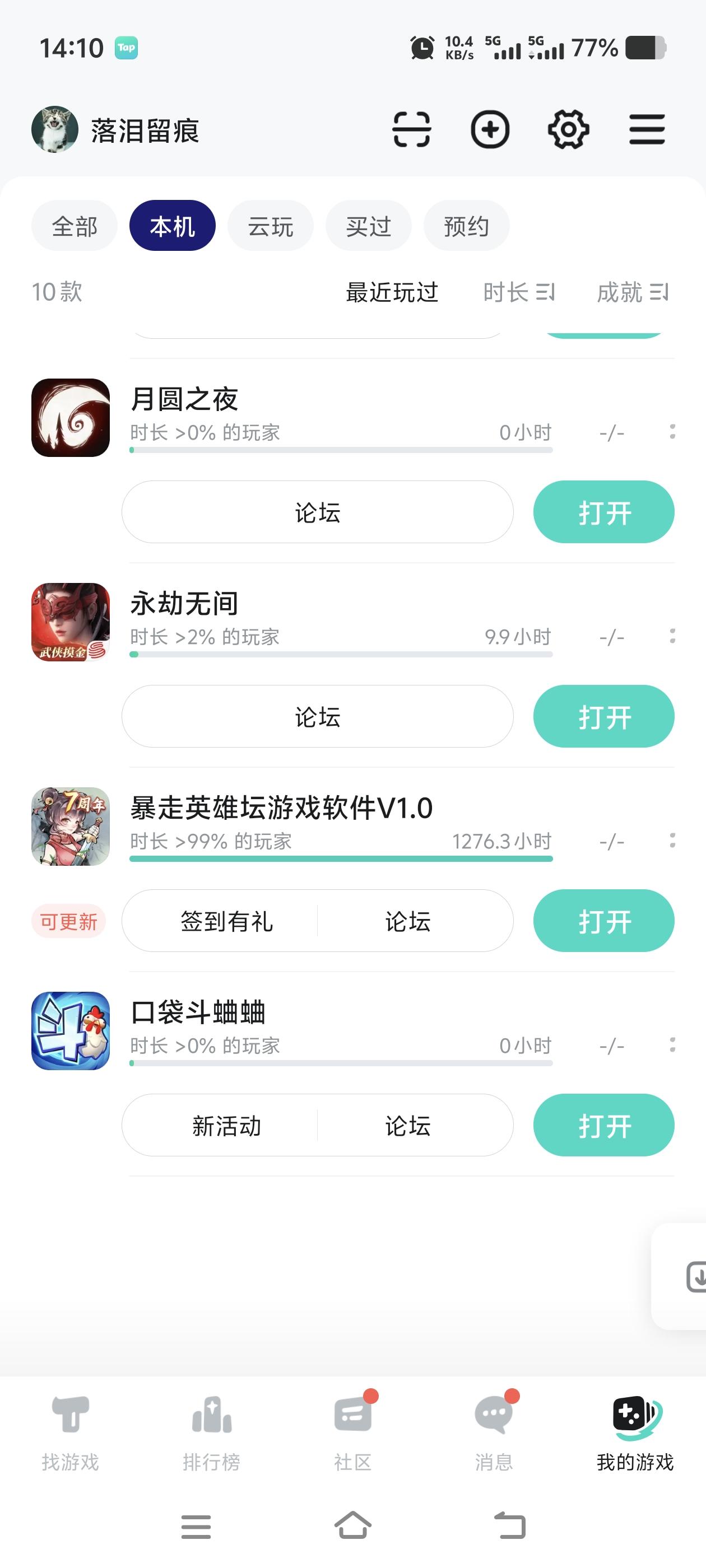Open the 月圆之夜 forum
Screen dimensions: 706x1568
tap(317, 512)
